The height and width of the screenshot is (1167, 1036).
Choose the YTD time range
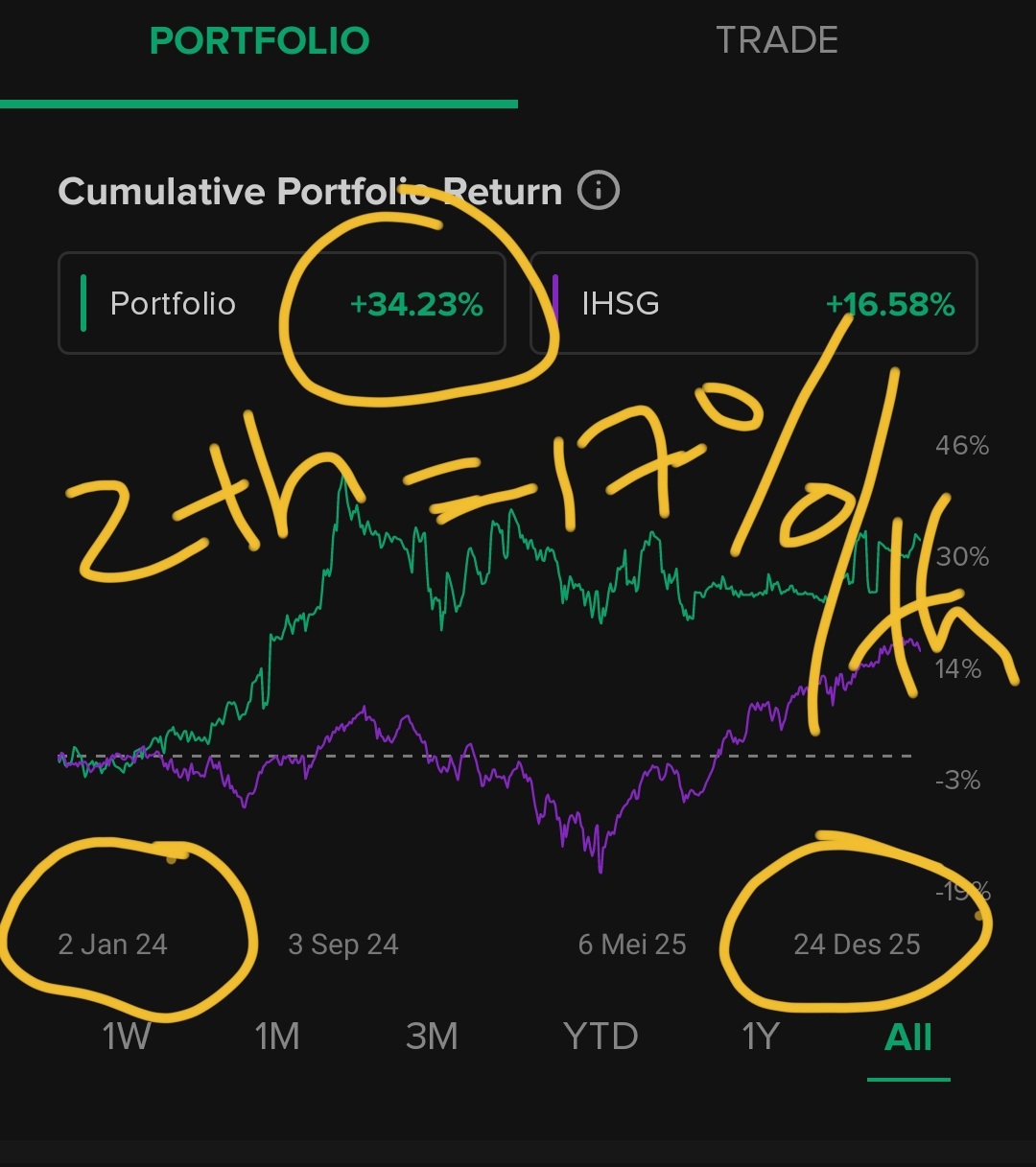[x=600, y=1037]
